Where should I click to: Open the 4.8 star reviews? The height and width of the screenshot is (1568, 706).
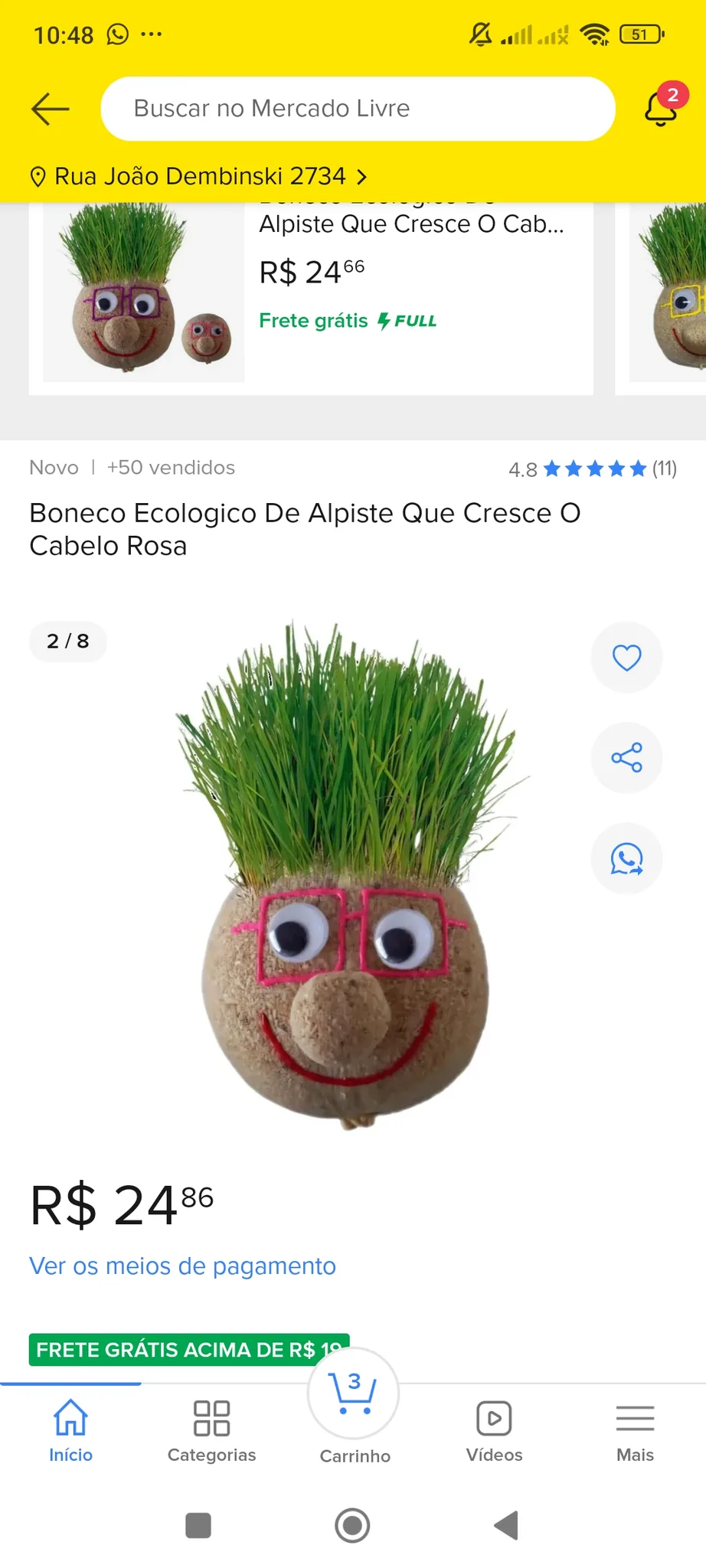(593, 469)
